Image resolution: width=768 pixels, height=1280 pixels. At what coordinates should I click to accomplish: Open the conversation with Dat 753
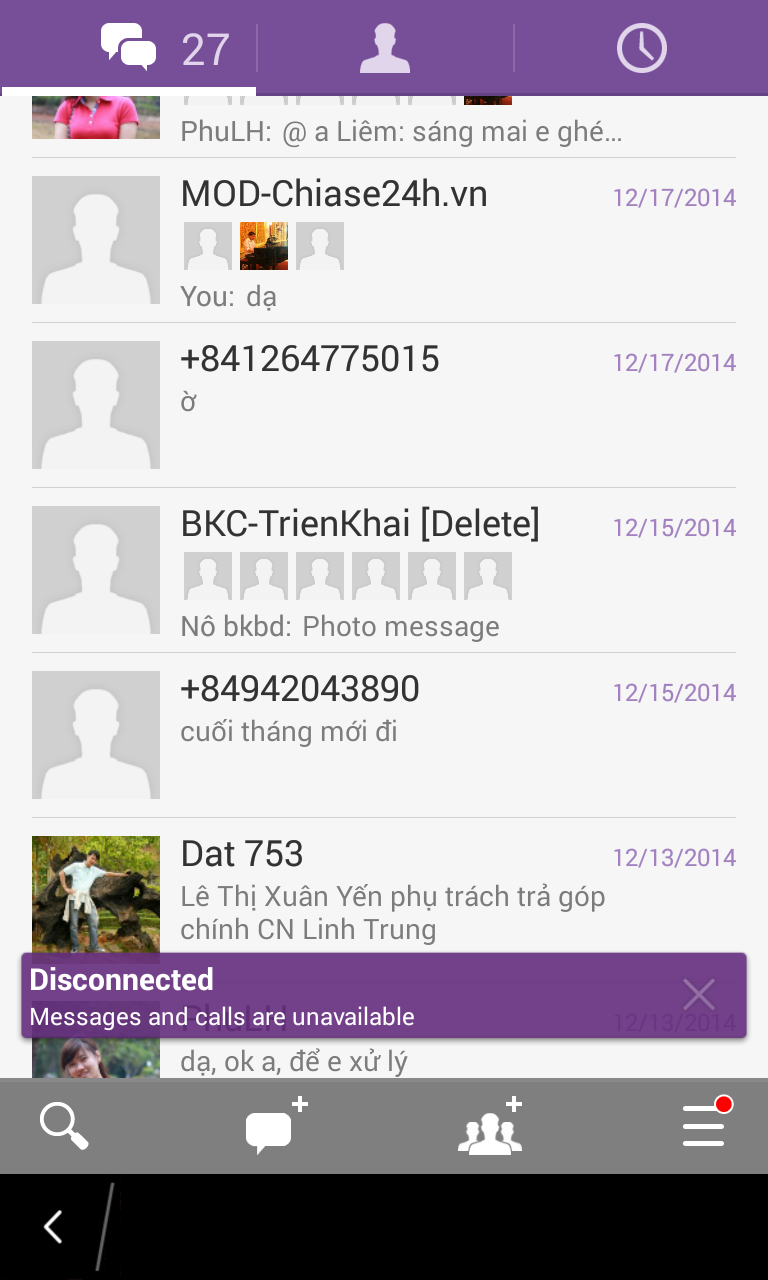[384, 888]
